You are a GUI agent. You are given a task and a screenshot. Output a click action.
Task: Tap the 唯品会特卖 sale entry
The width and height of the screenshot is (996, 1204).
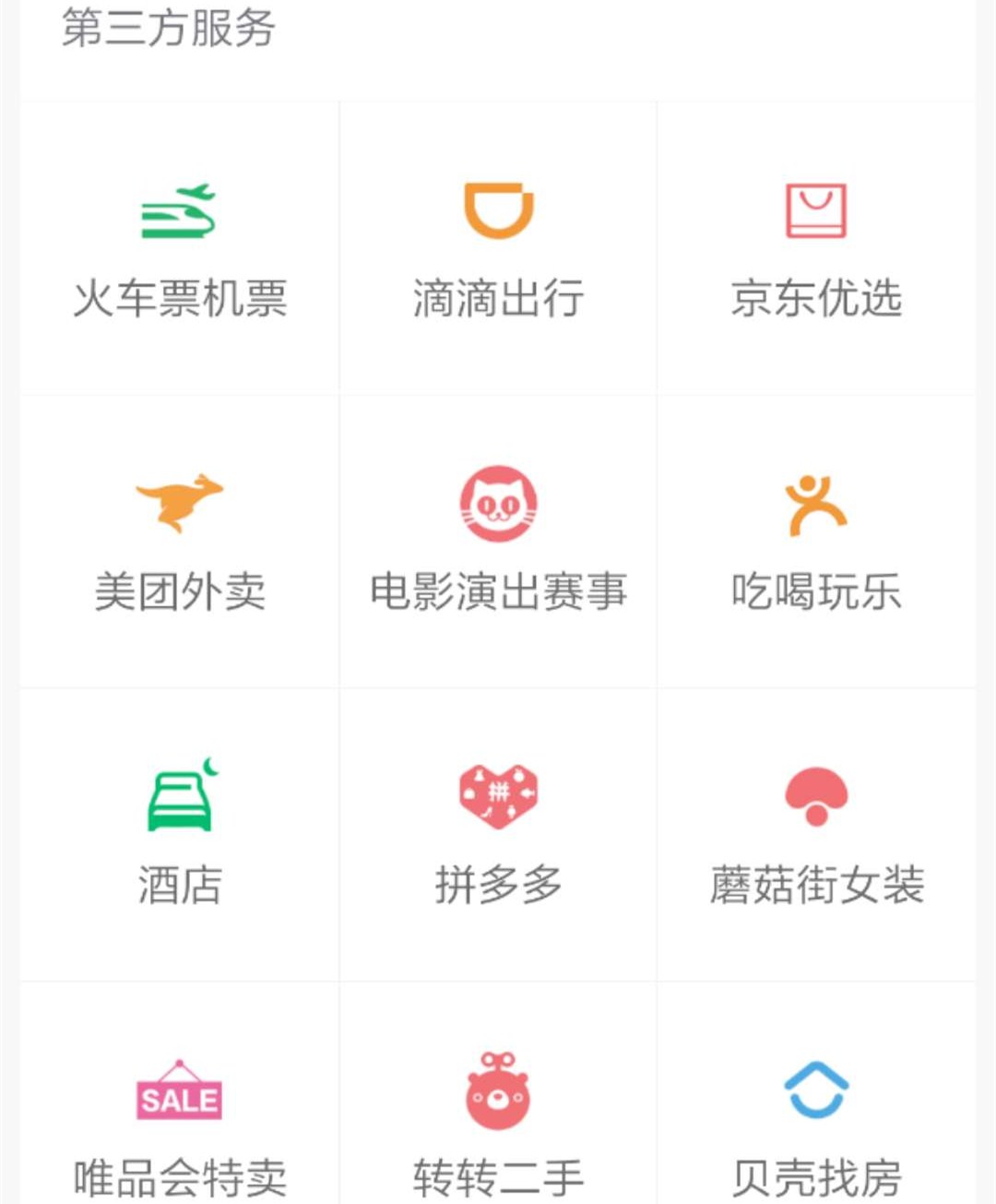coord(179,1126)
